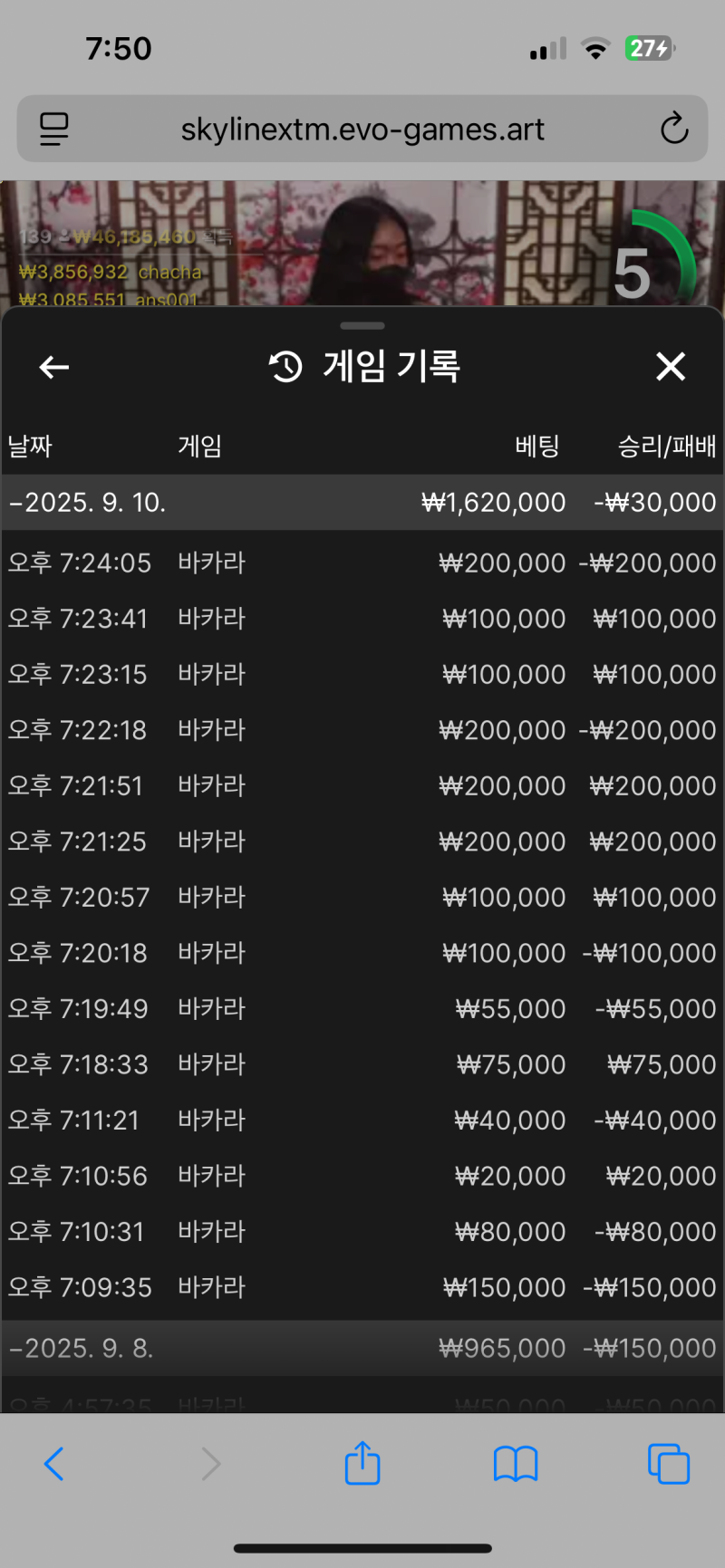View the 오후 7:18:33 바카라 round details
This screenshot has width=725, height=1568.
click(x=362, y=1064)
